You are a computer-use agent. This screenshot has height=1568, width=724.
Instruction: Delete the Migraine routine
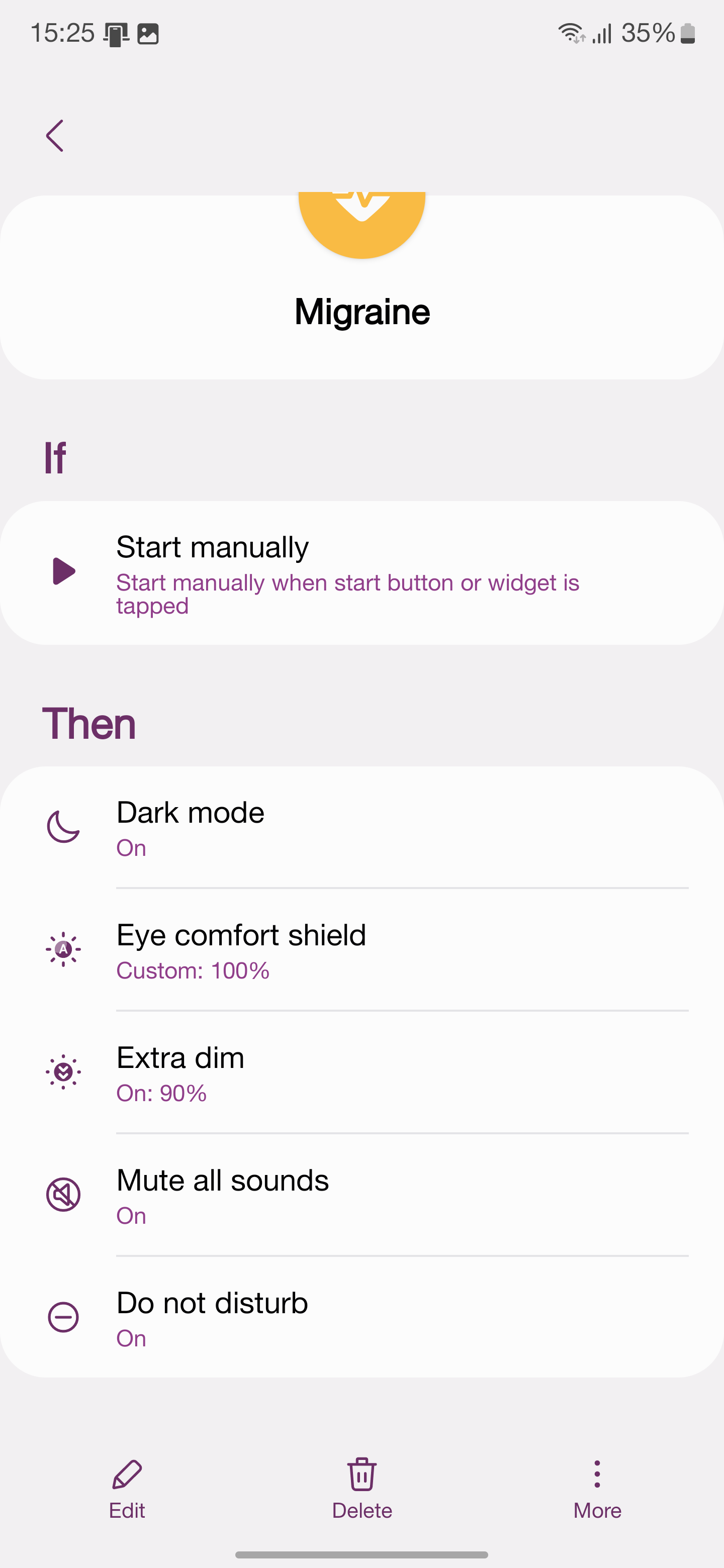(x=361, y=1489)
